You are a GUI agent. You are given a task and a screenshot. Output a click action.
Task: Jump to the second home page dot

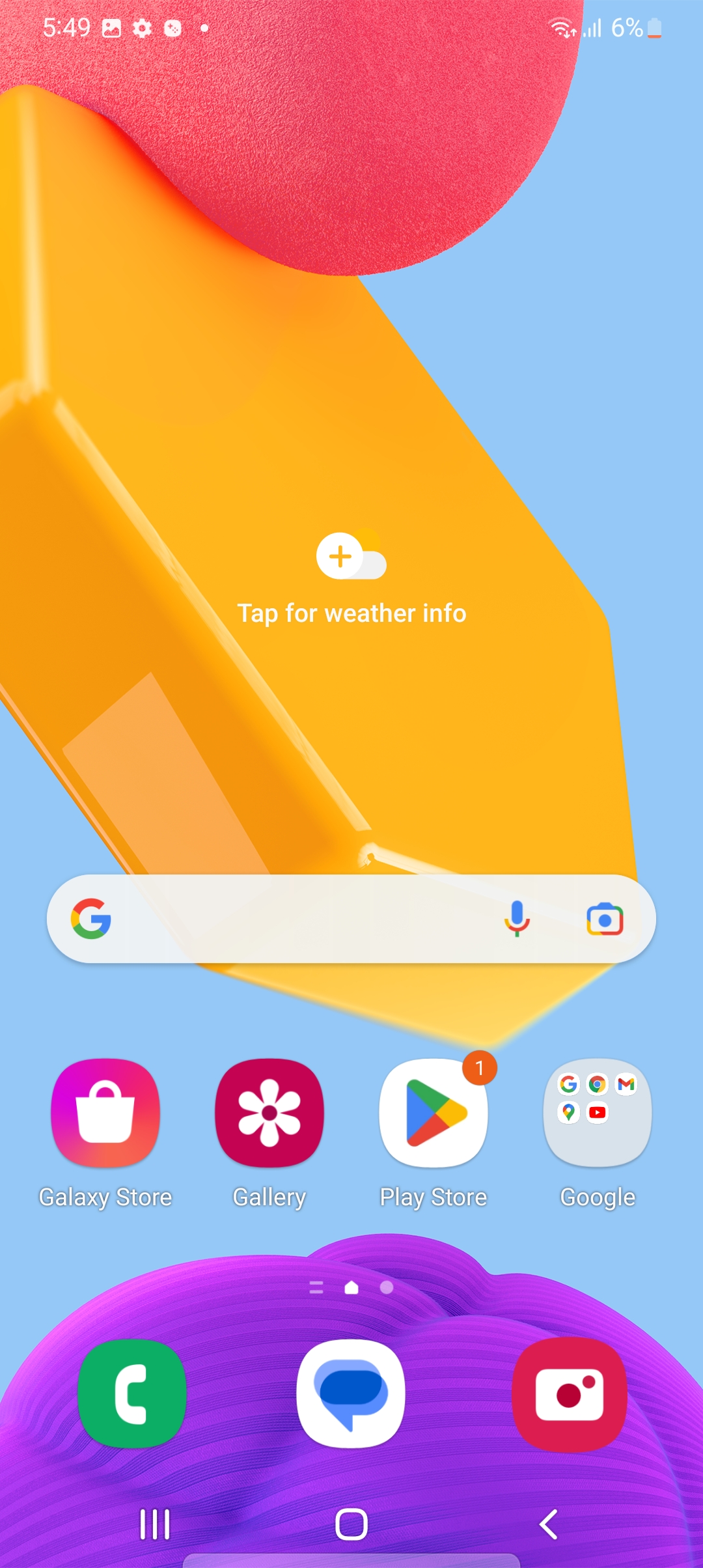[x=387, y=1287]
